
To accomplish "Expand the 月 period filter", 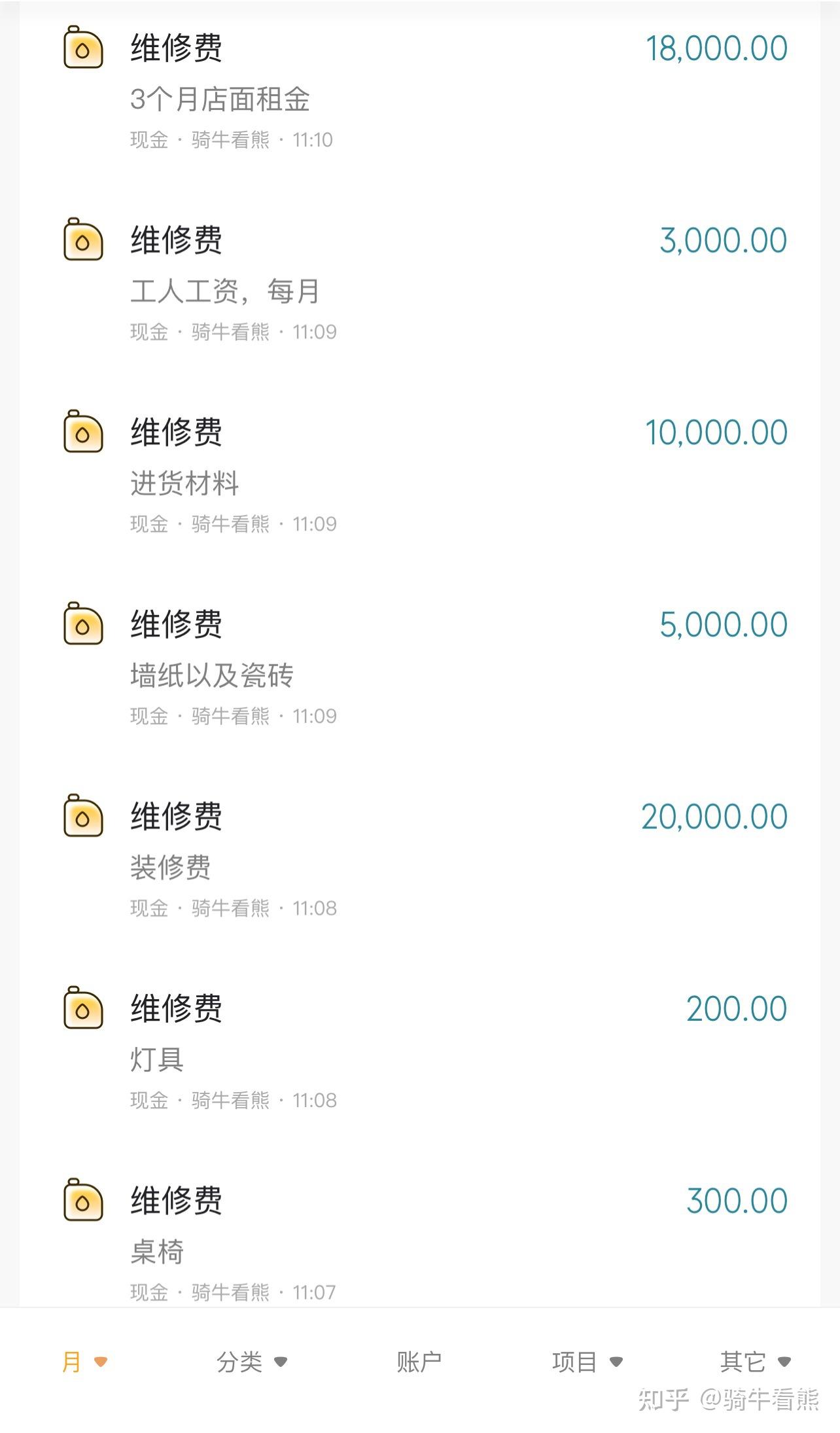I will [x=84, y=1362].
